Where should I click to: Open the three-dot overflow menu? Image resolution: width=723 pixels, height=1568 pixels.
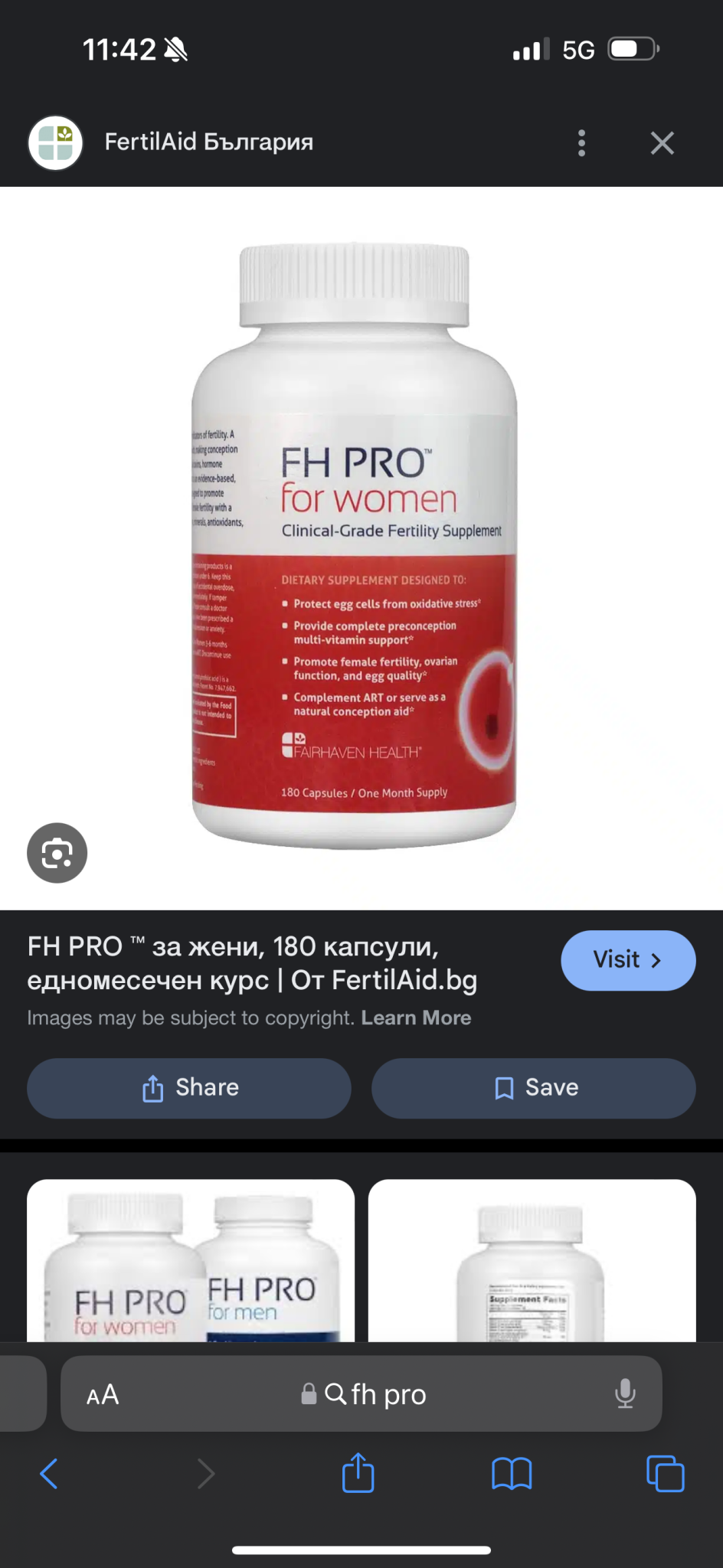click(582, 143)
